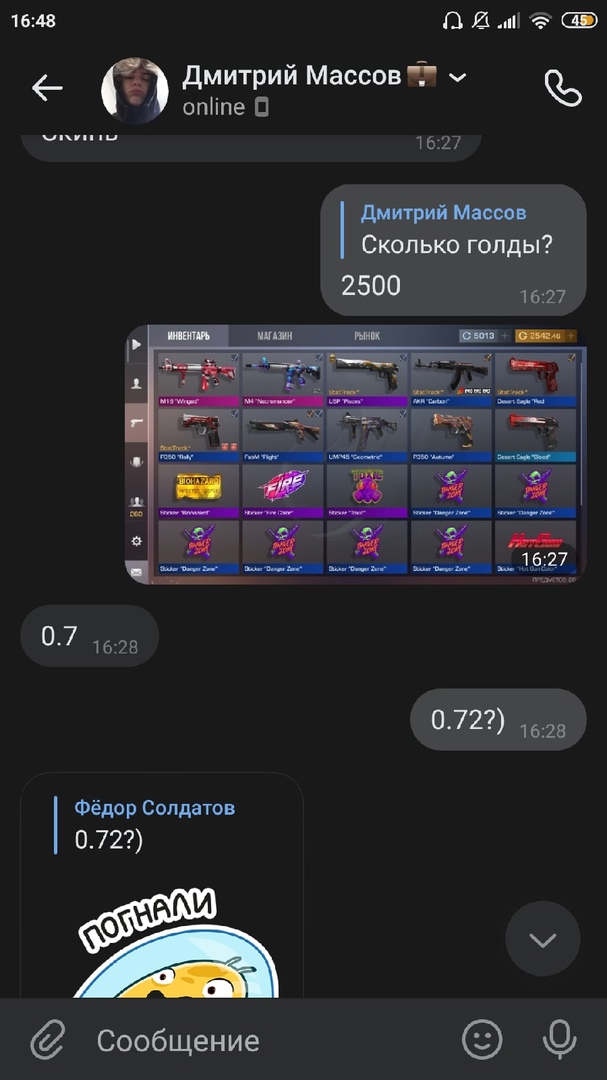Open the inventory screenshot image
This screenshot has width=607, height=1080.
point(356,453)
